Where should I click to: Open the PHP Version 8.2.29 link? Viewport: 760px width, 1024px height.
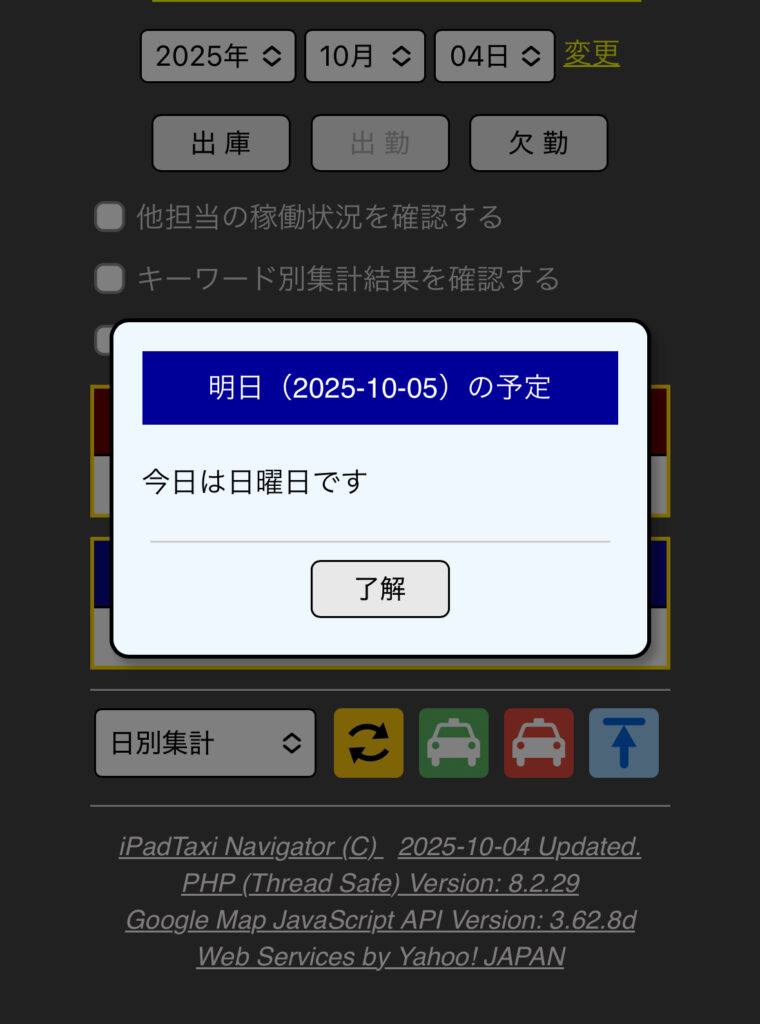(x=380, y=883)
